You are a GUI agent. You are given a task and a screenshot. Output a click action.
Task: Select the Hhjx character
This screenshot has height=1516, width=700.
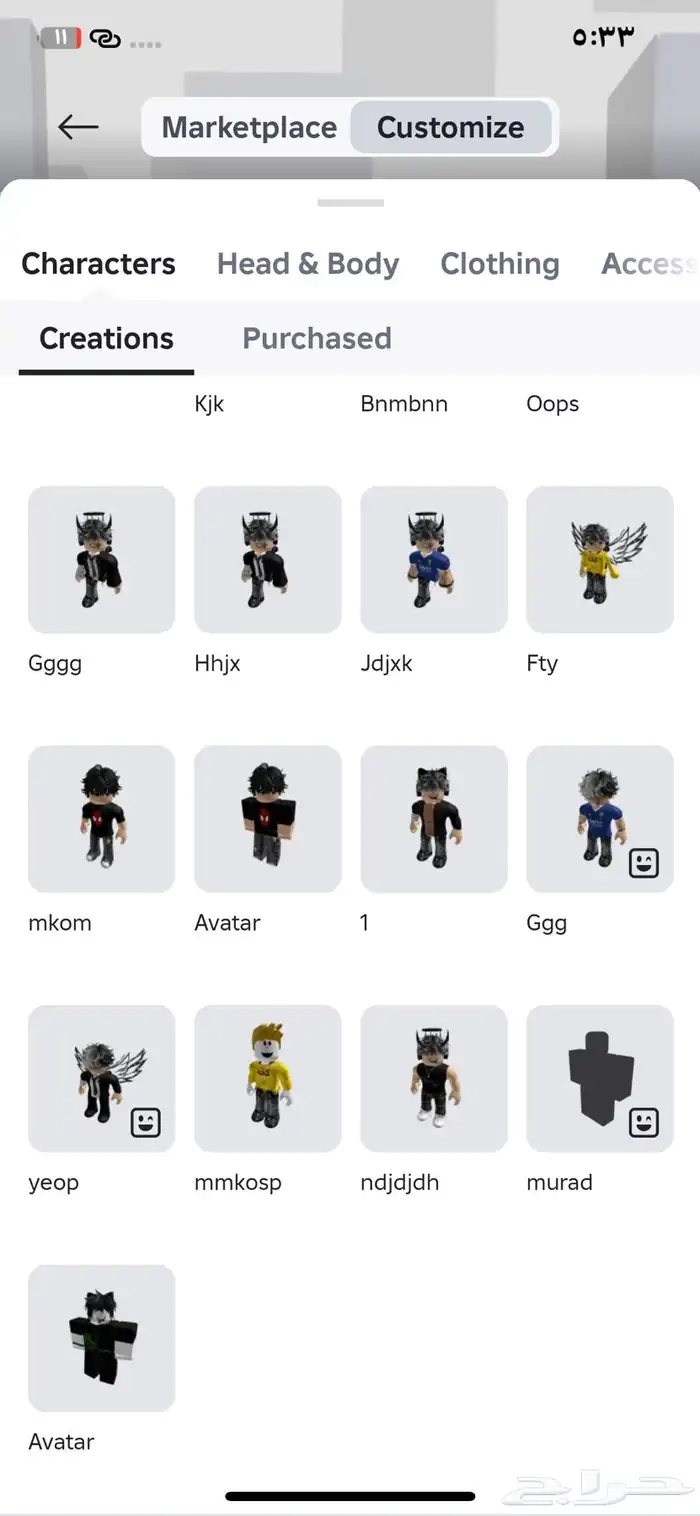pyautogui.click(x=267, y=560)
